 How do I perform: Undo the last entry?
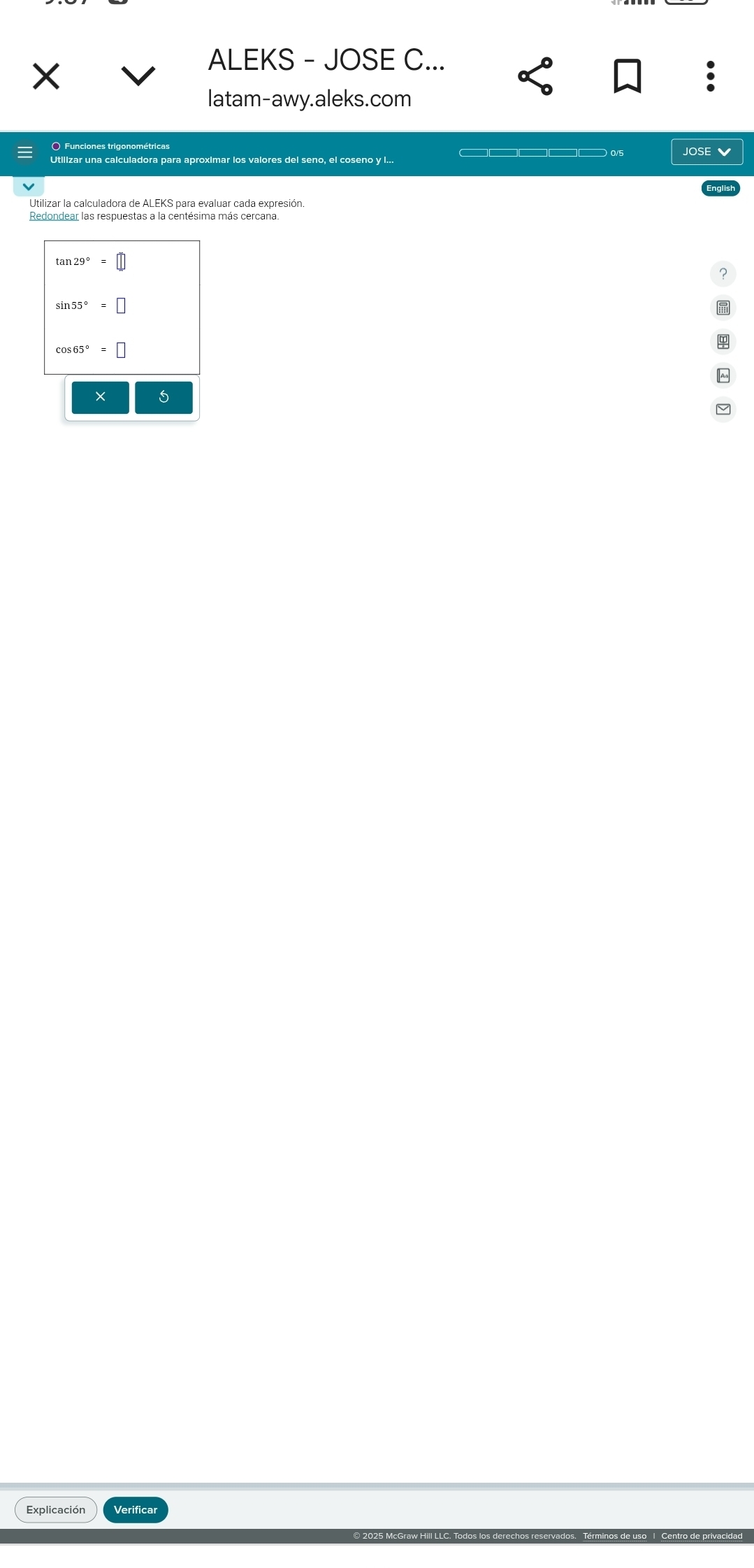(x=164, y=397)
